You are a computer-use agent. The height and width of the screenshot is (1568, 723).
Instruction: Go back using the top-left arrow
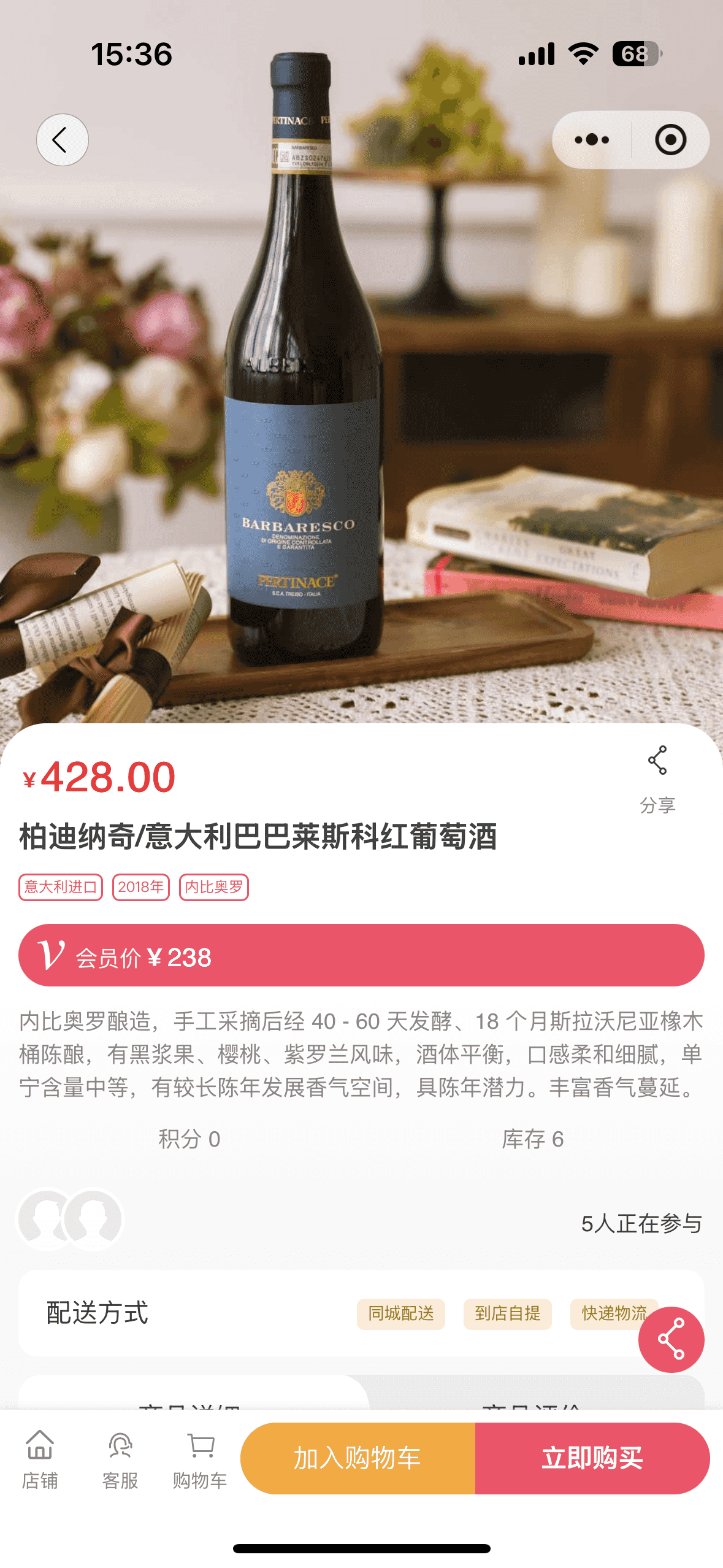point(62,140)
